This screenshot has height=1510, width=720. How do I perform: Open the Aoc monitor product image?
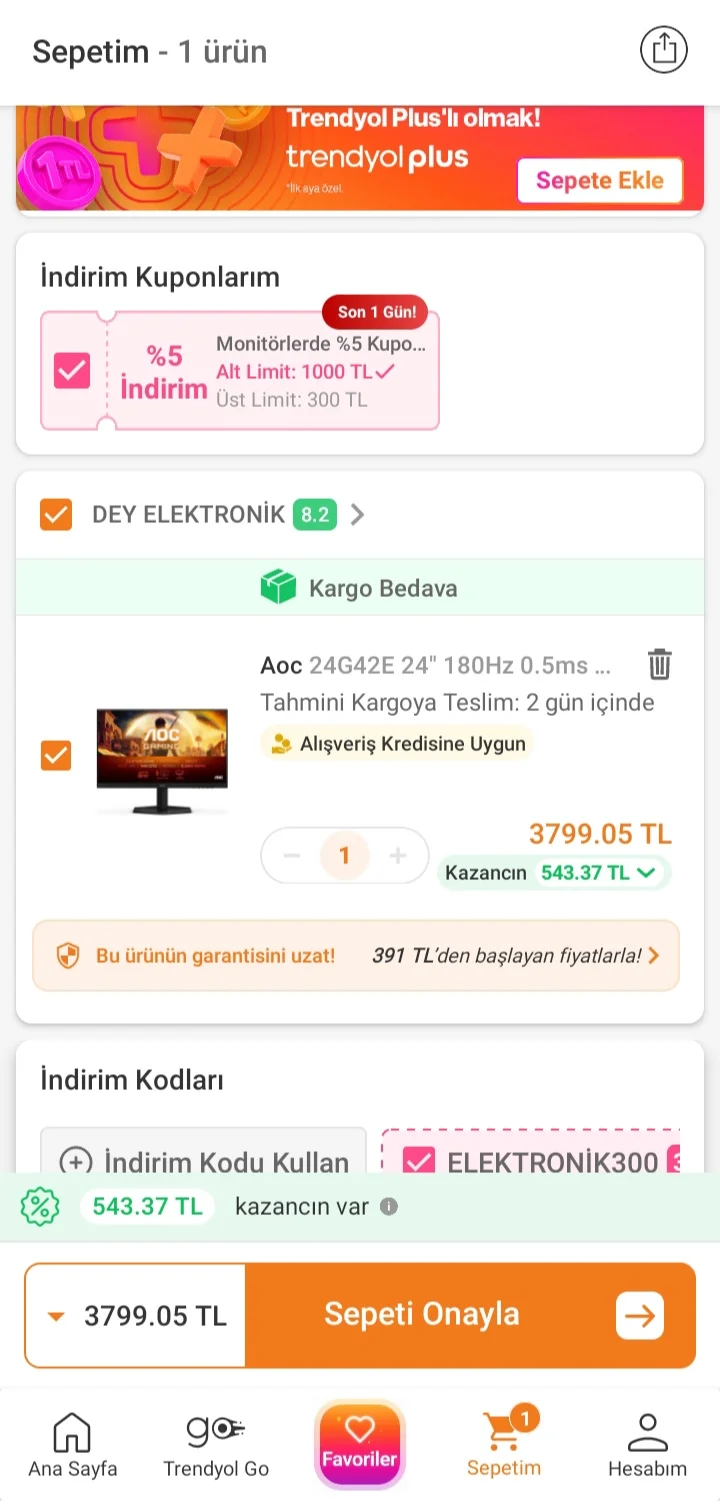pyautogui.click(x=162, y=760)
